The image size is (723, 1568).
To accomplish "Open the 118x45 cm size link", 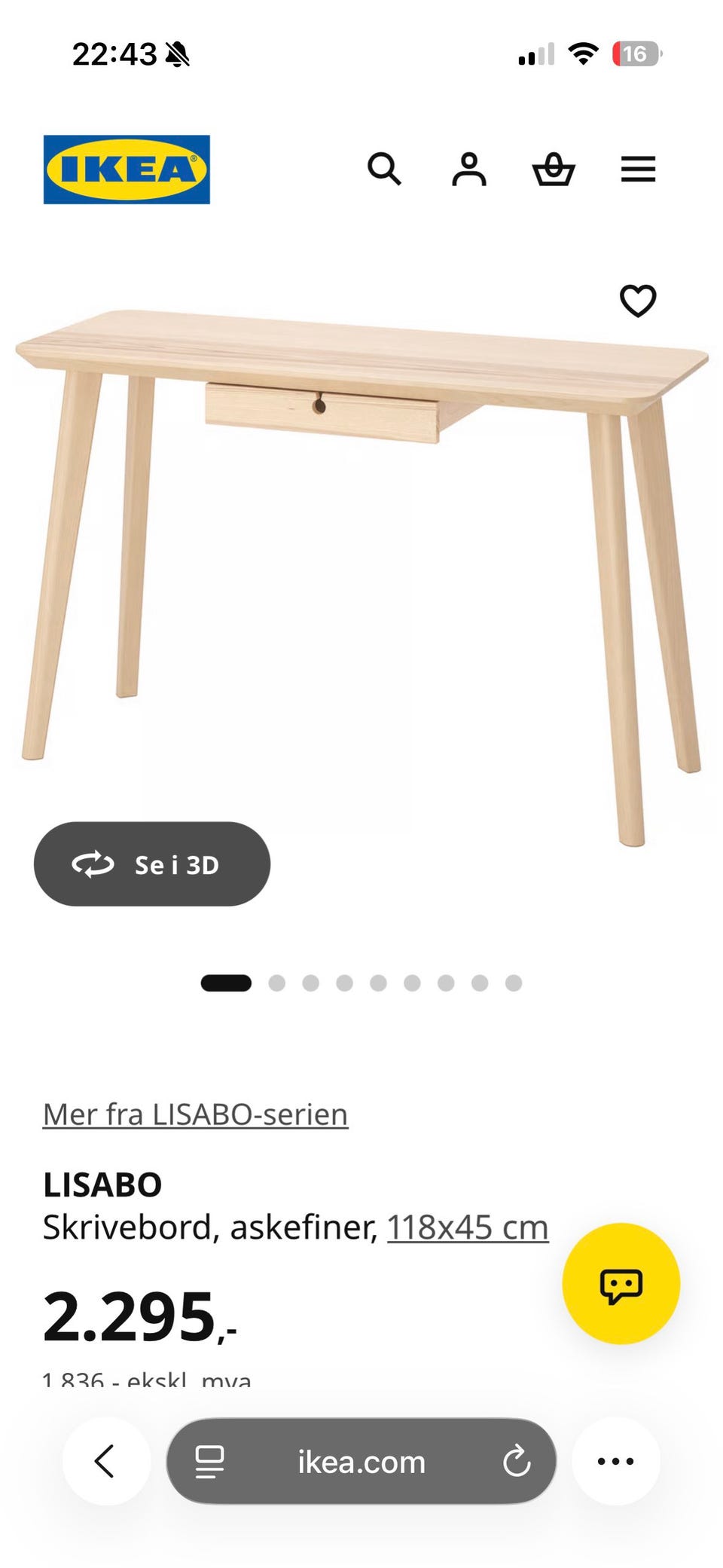I will click(468, 1227).
